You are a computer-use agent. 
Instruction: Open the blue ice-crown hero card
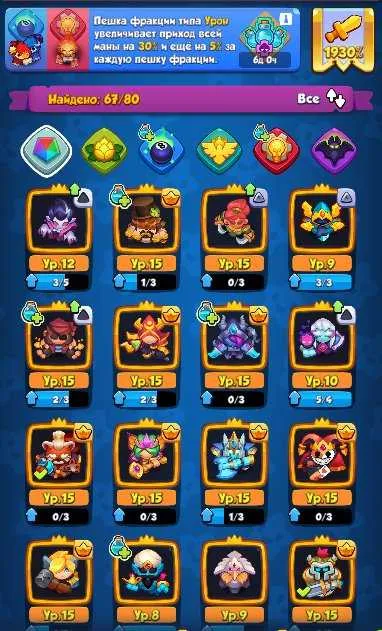tap(234, 473)
